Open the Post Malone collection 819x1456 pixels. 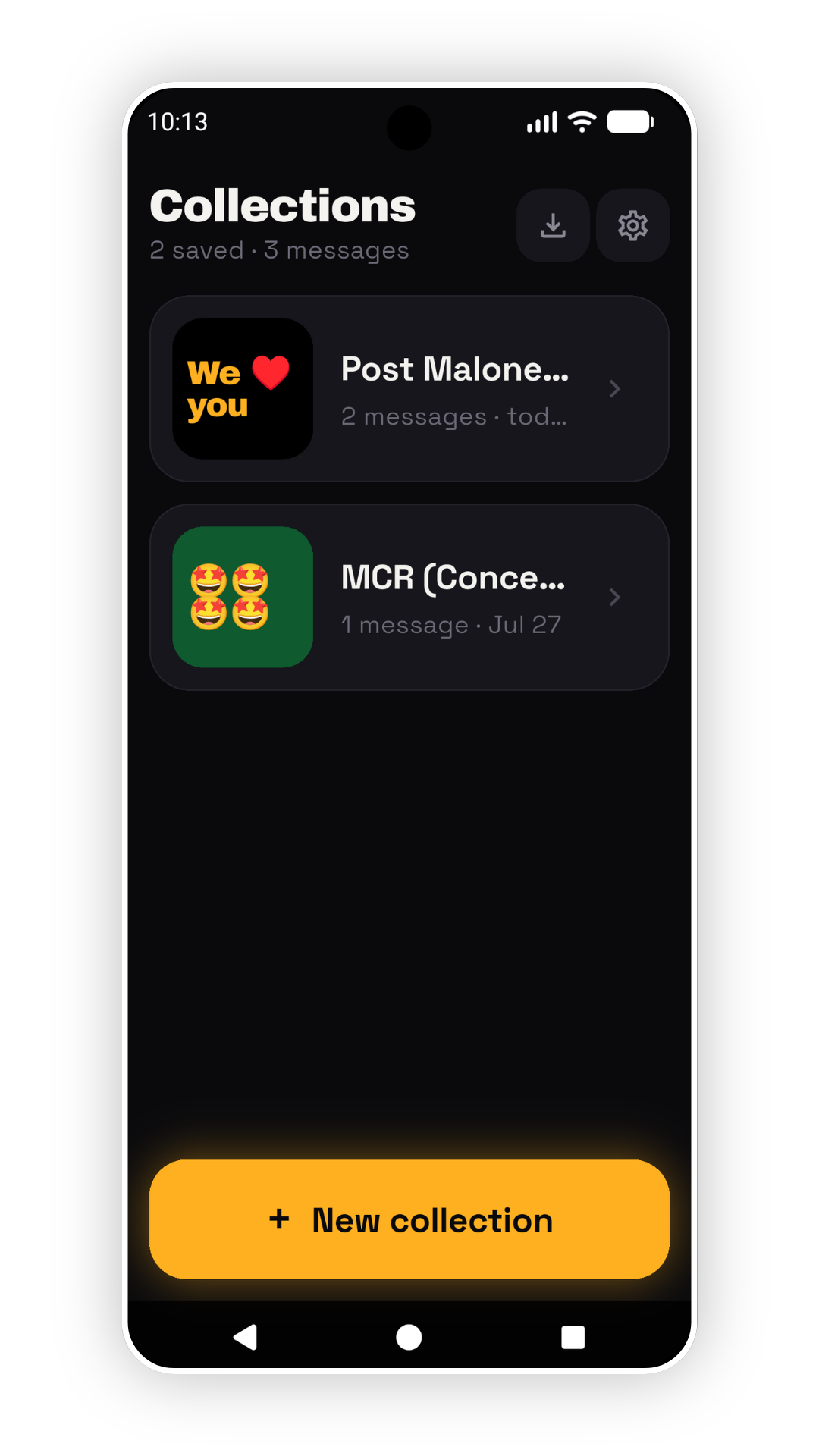coord(409,388)
